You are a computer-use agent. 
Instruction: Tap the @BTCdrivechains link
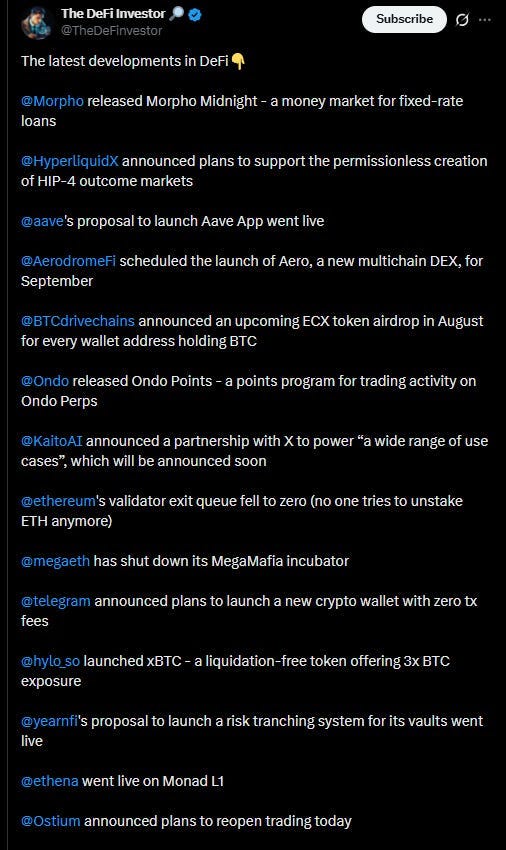[78, 321]
